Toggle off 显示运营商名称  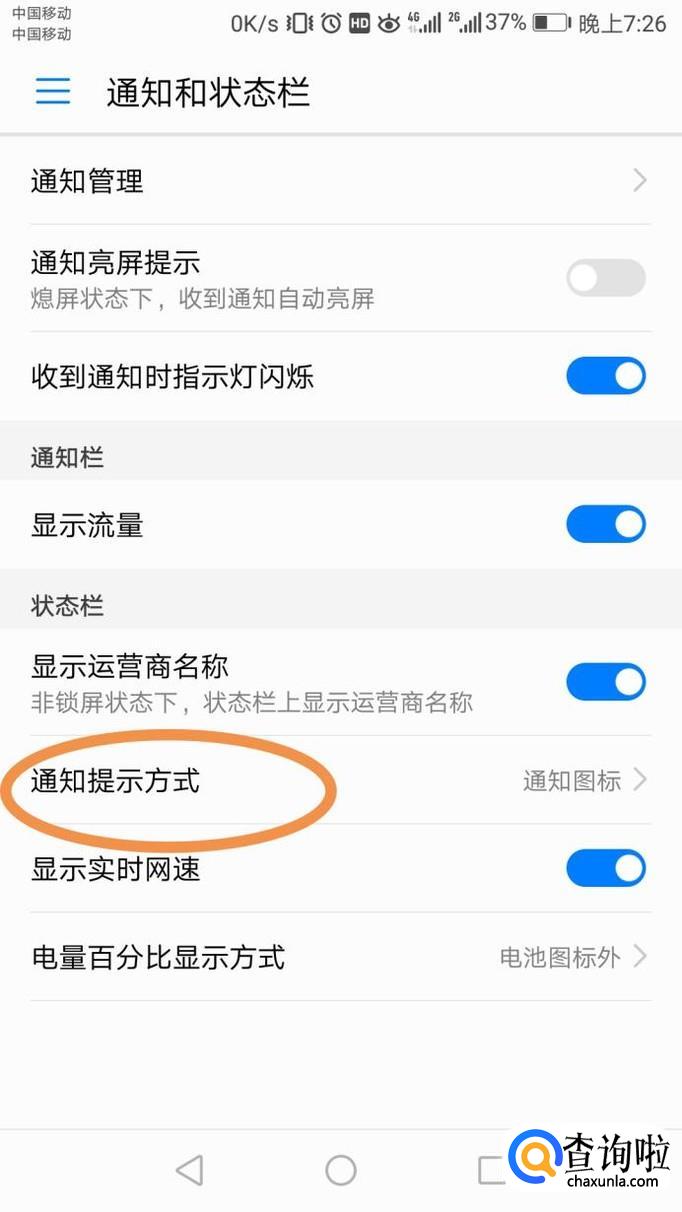click(x=606, y=682)
